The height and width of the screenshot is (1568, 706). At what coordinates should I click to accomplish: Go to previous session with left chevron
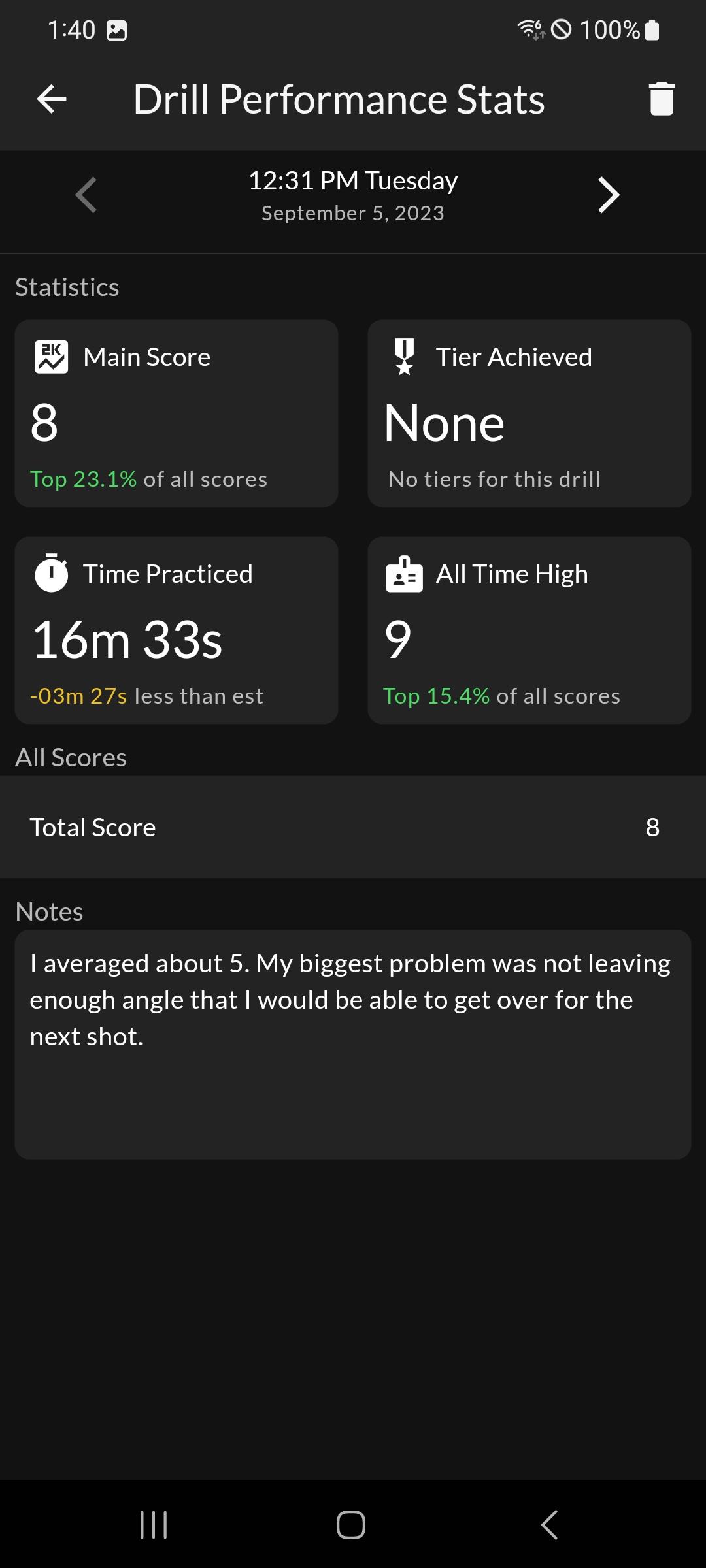86,195
